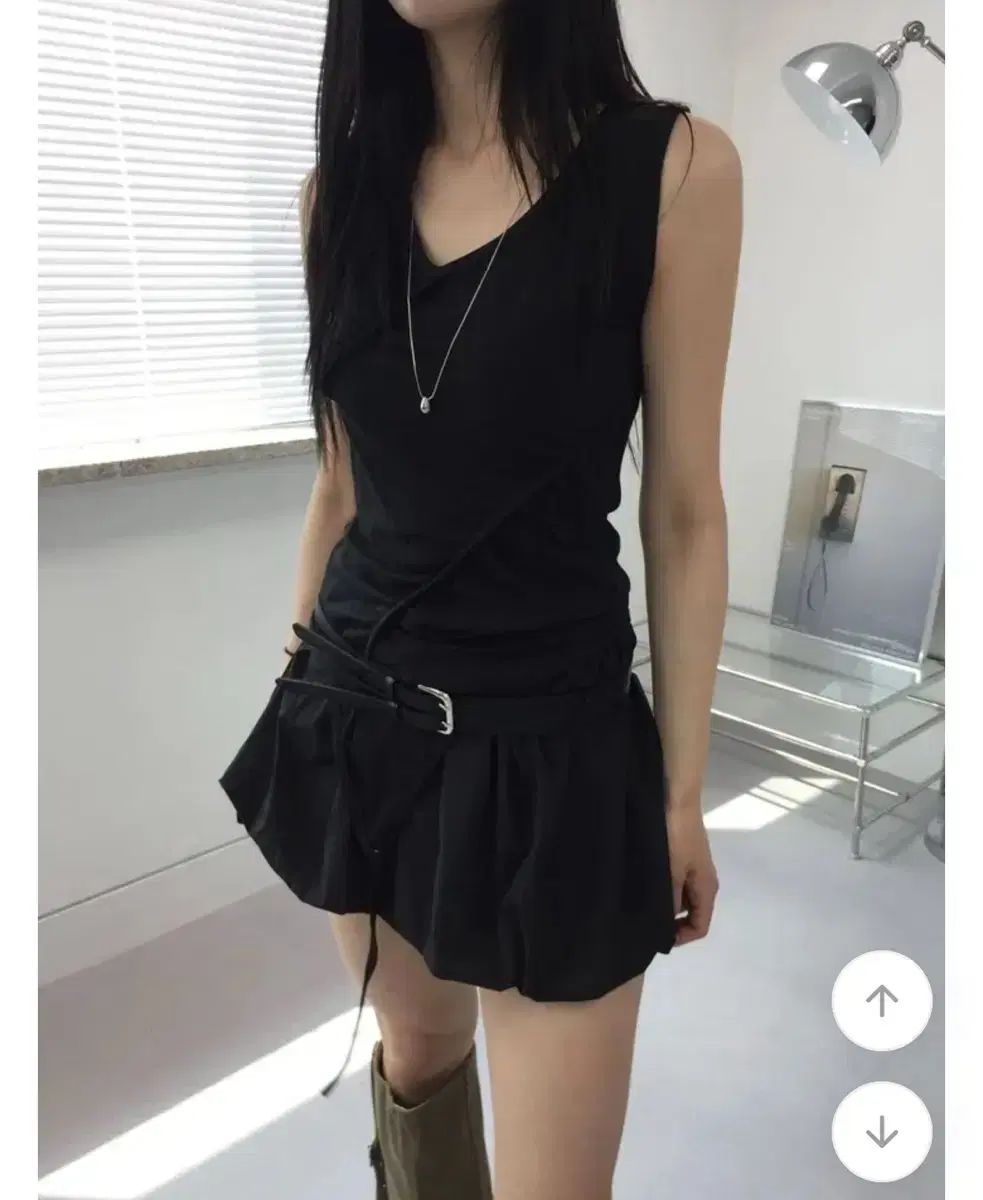Tap the scroll-to-bottom arrow button

pyautogui.click(x=881, y=1131)
